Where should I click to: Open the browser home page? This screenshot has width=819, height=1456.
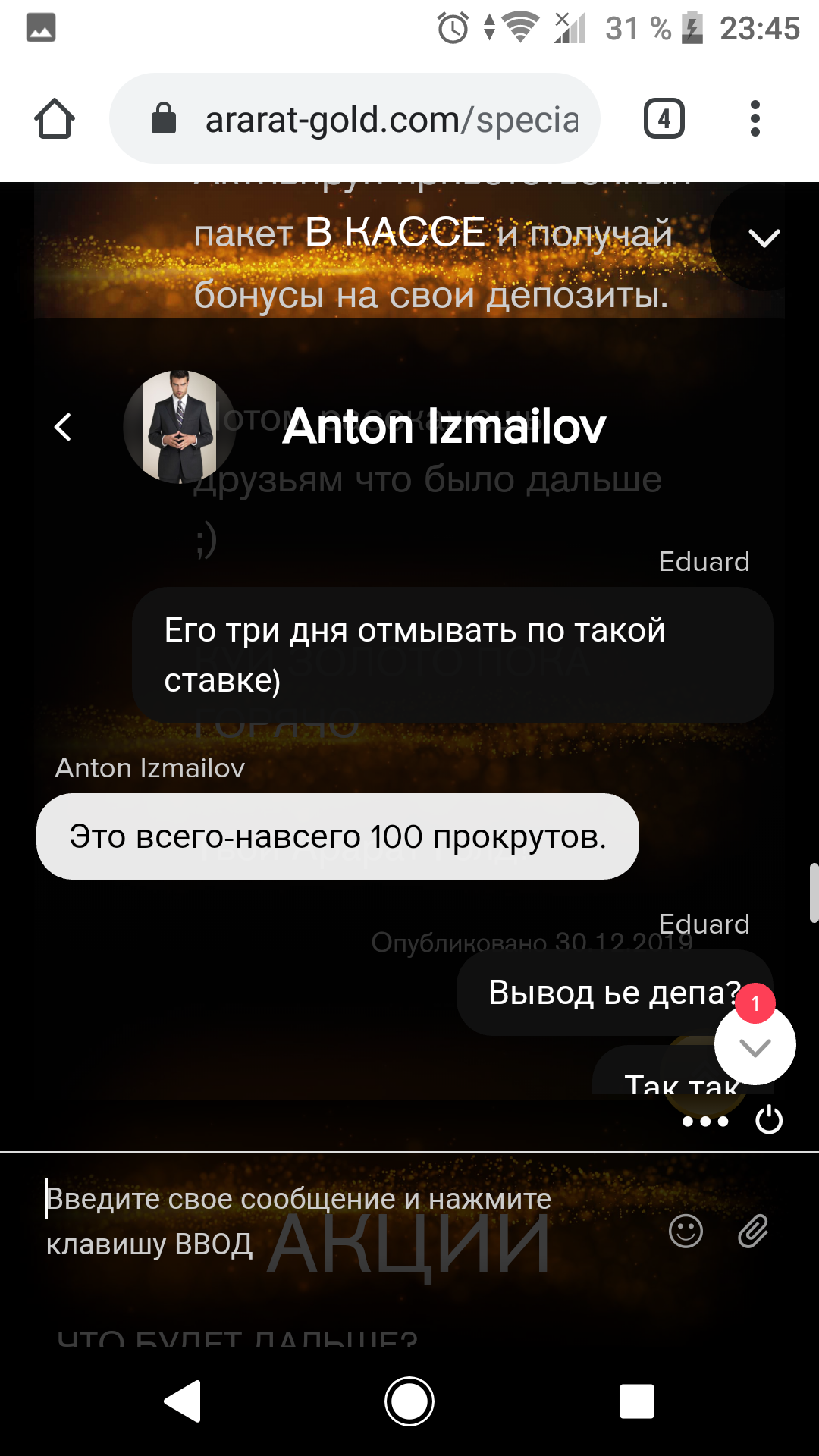pyautogui.click(x=55, y=119)
